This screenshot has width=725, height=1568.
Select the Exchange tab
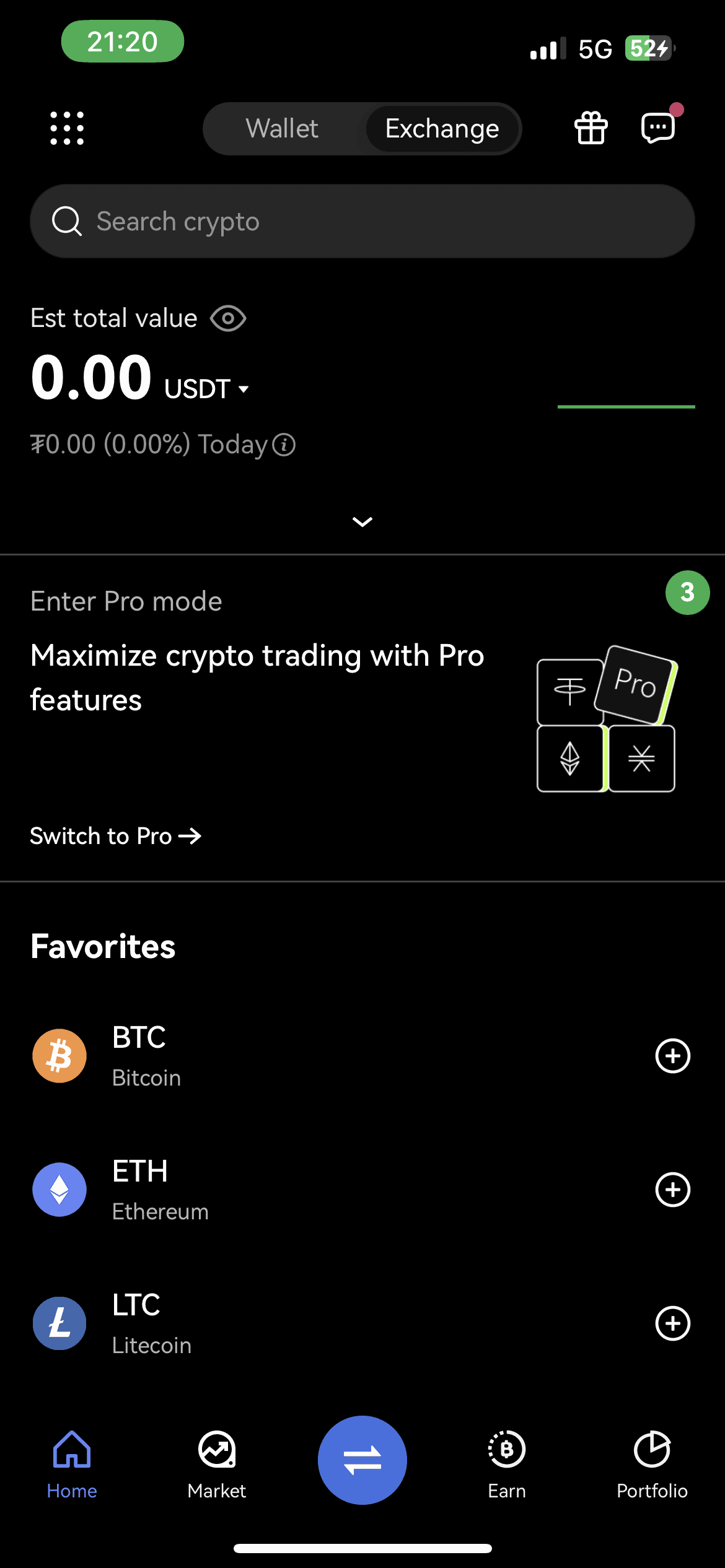click(x=442, y=129)
